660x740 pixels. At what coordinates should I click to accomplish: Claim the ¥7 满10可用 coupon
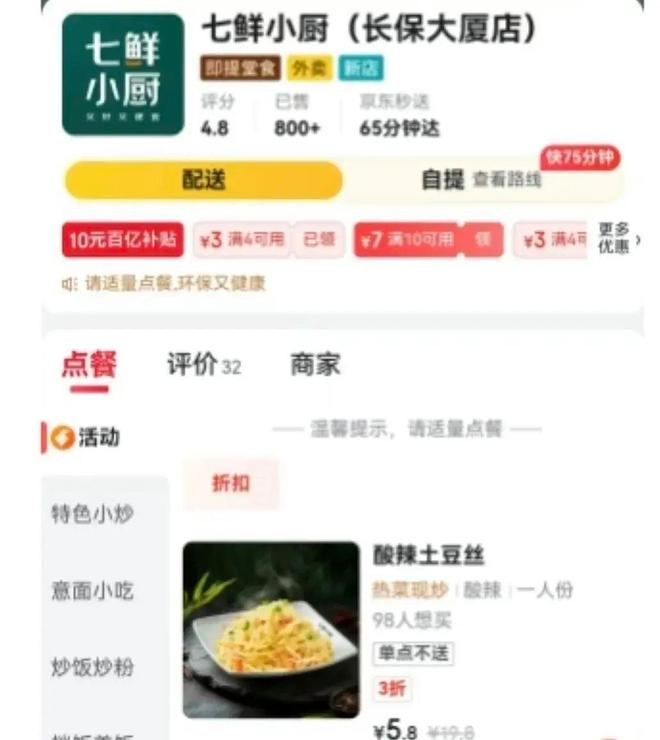pyautogui.click(x=483, y=240)
